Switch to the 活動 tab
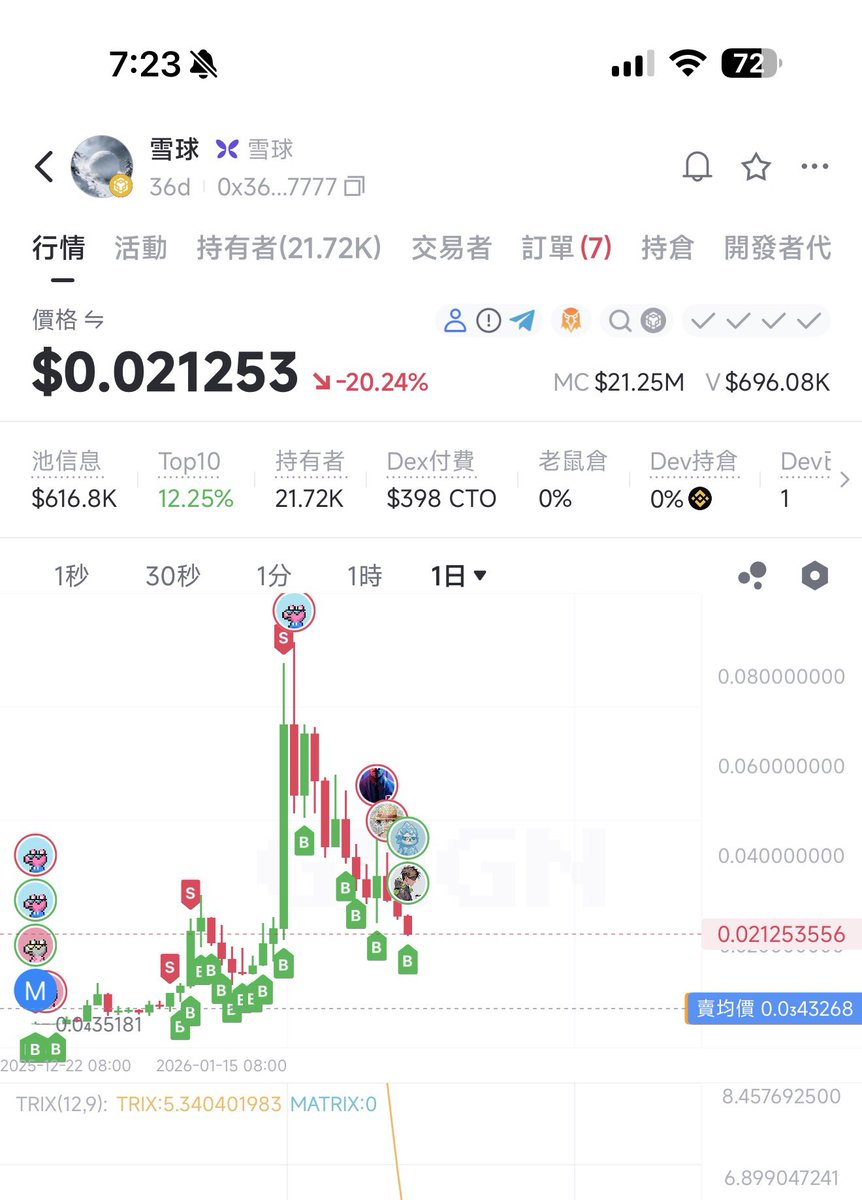 point(140,248)
